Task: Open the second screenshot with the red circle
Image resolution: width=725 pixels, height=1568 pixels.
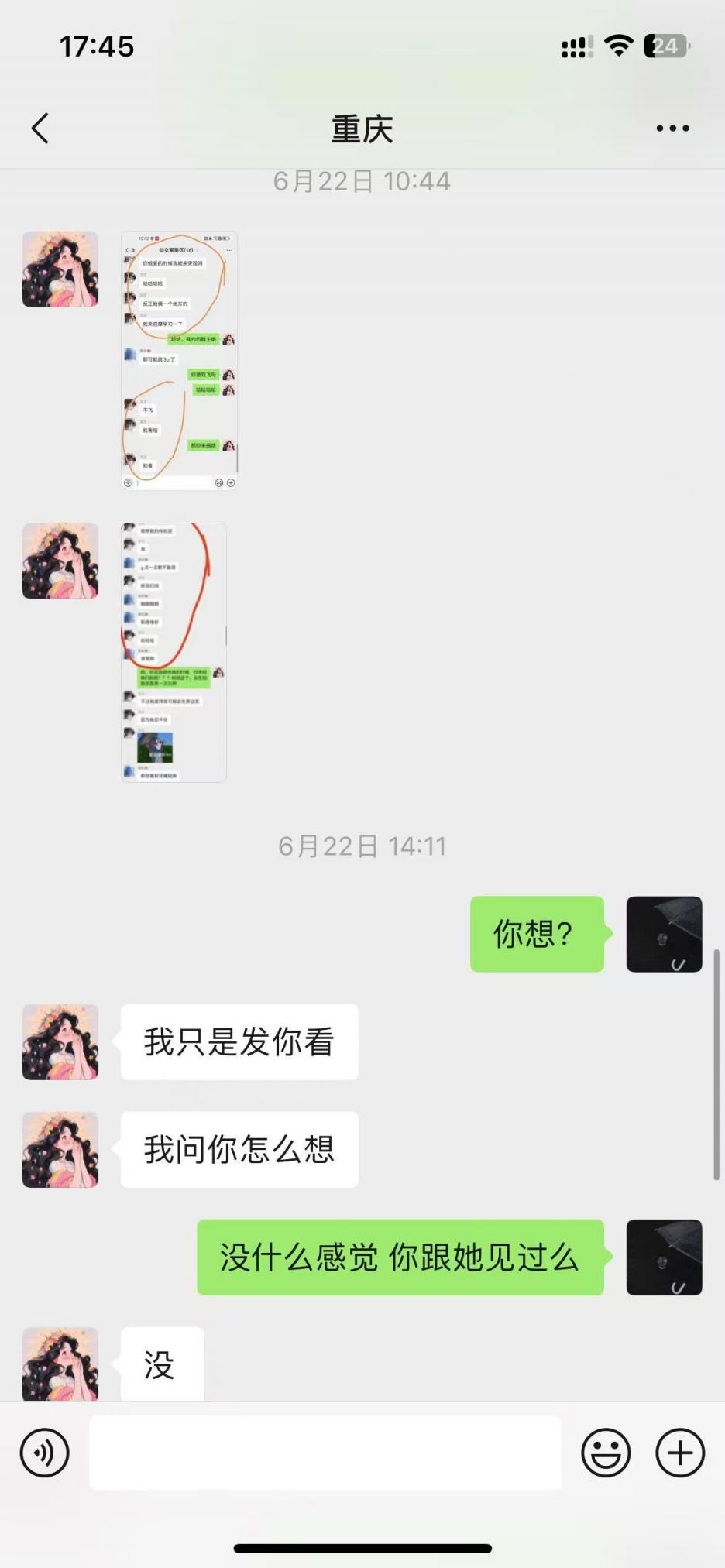Action: (x=174, y=652)
